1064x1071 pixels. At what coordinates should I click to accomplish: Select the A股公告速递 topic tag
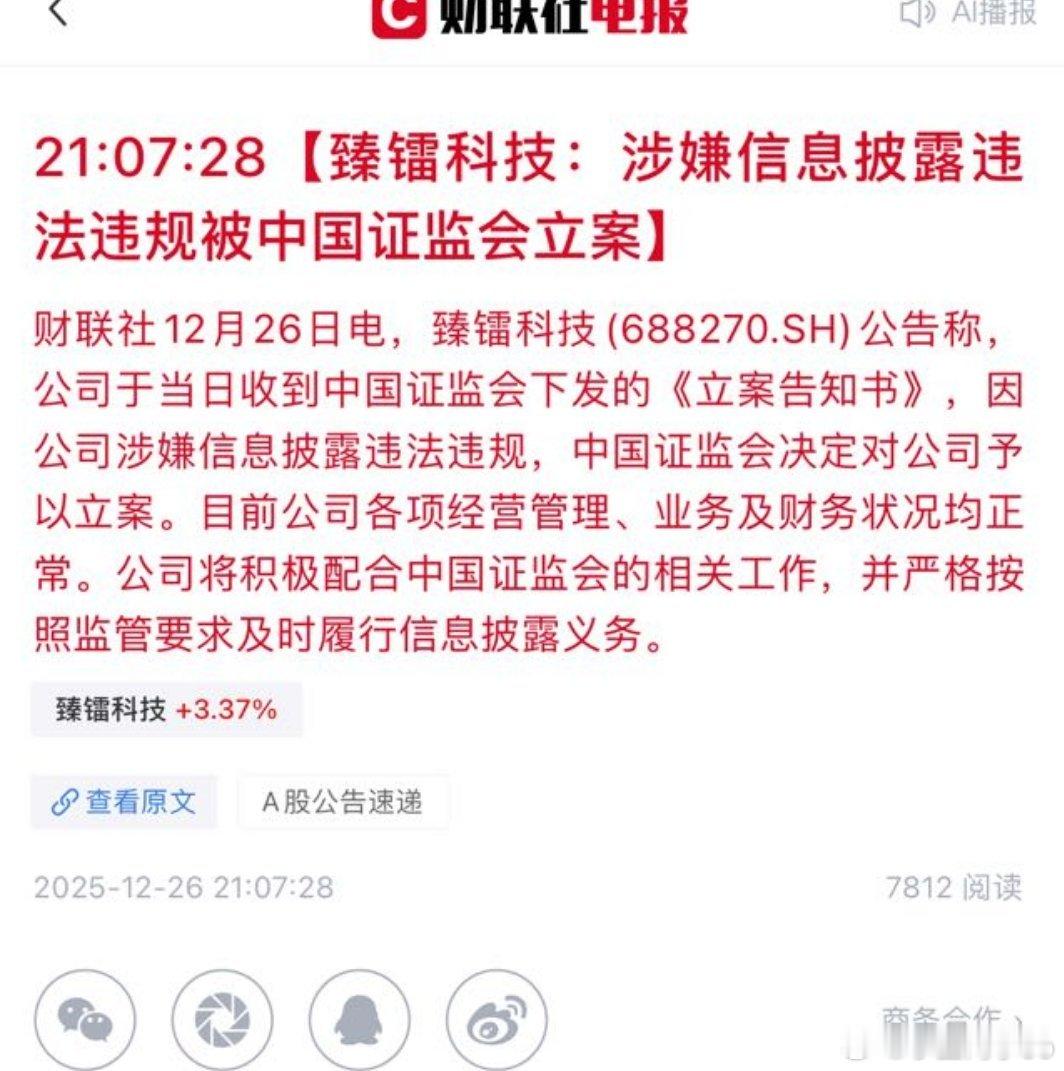pos(342,800)
